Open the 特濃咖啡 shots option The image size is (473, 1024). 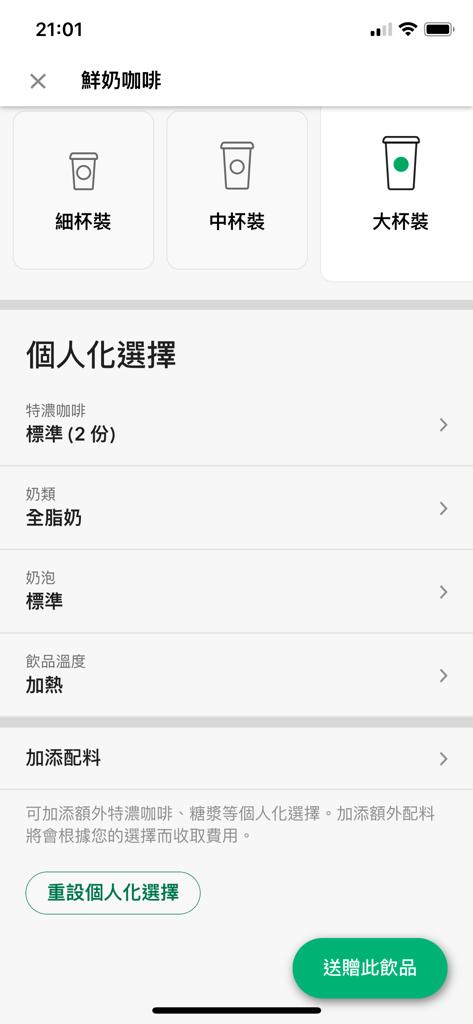coord(236,424)
